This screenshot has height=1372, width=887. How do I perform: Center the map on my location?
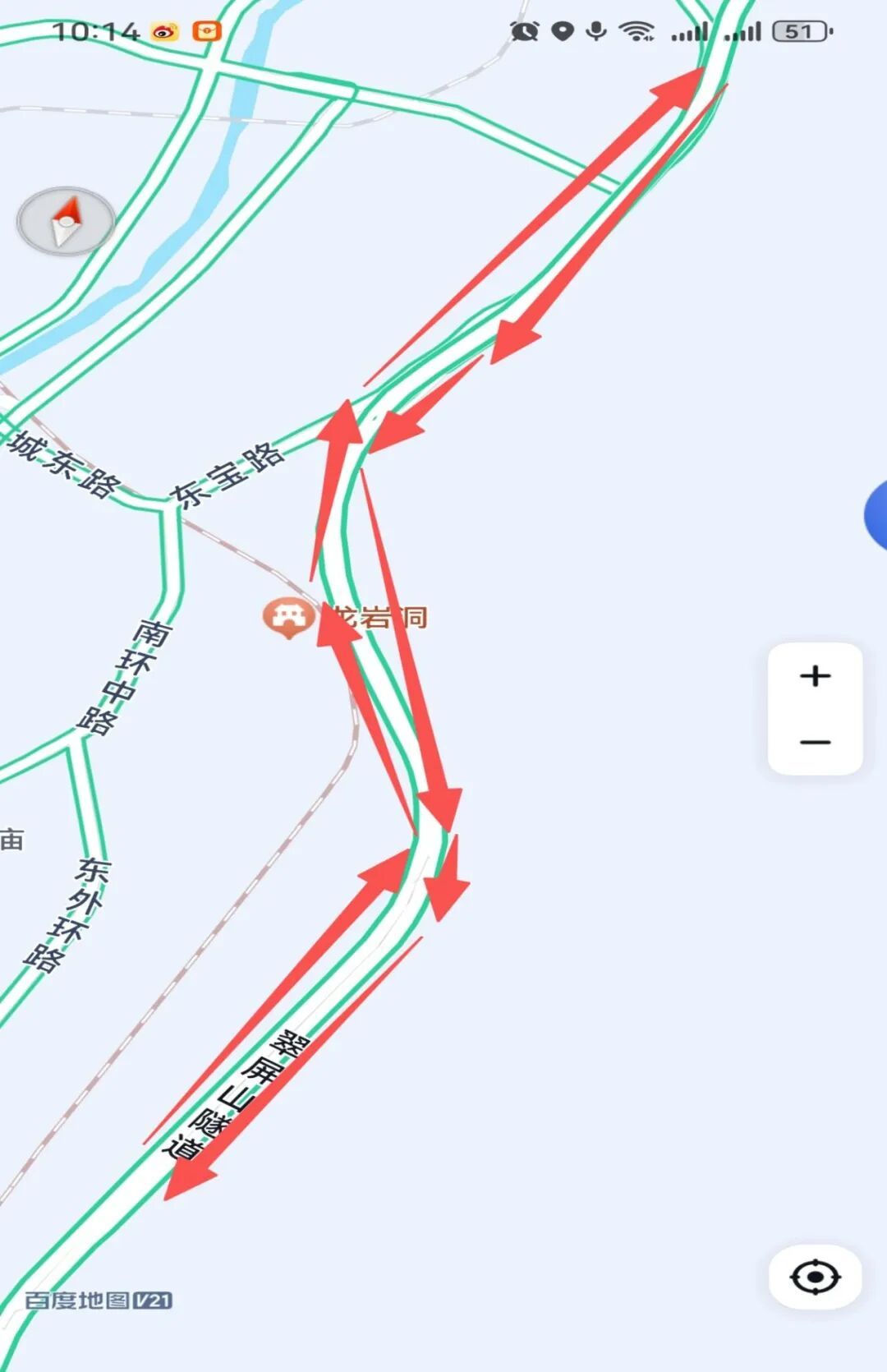click(815, 1278)
